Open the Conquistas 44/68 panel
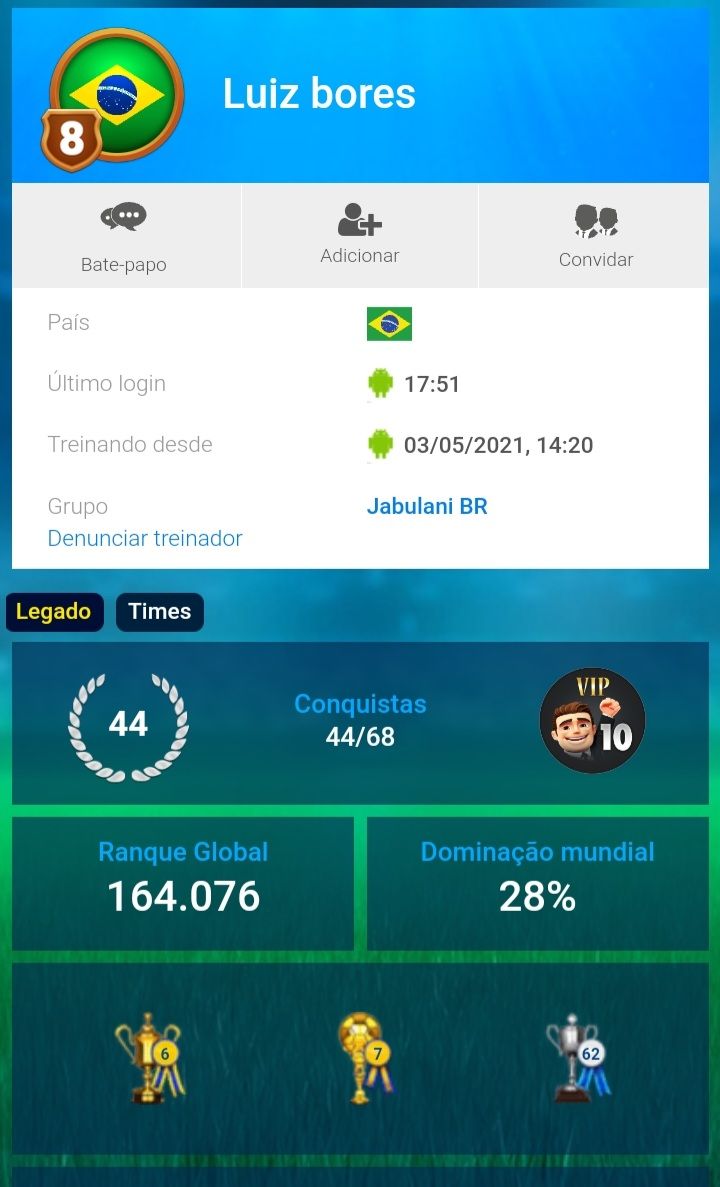Viewport: 720px width, 1187px height. (360, 721)
